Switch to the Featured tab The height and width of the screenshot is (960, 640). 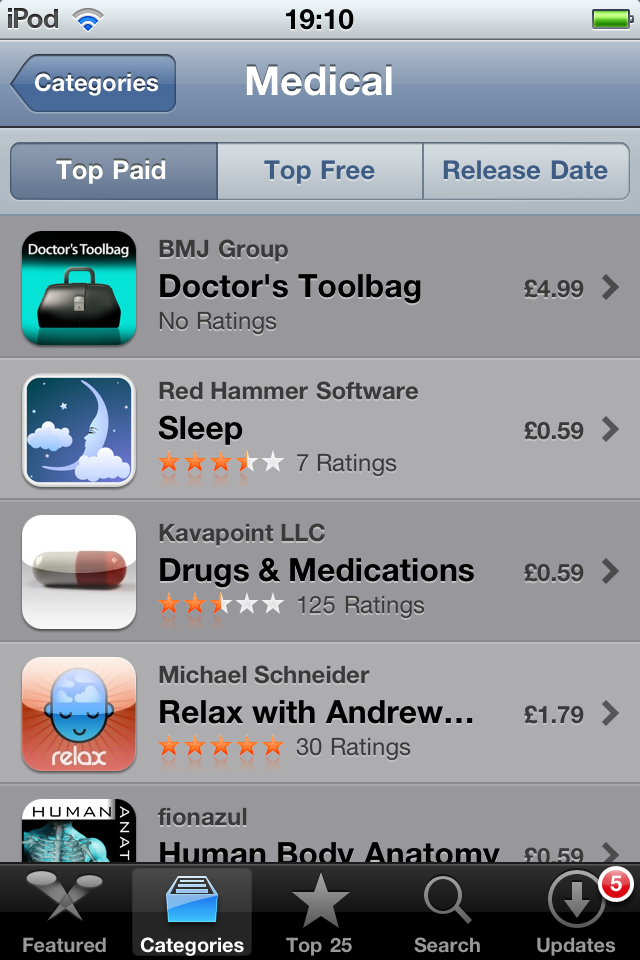tap(64, 913)
